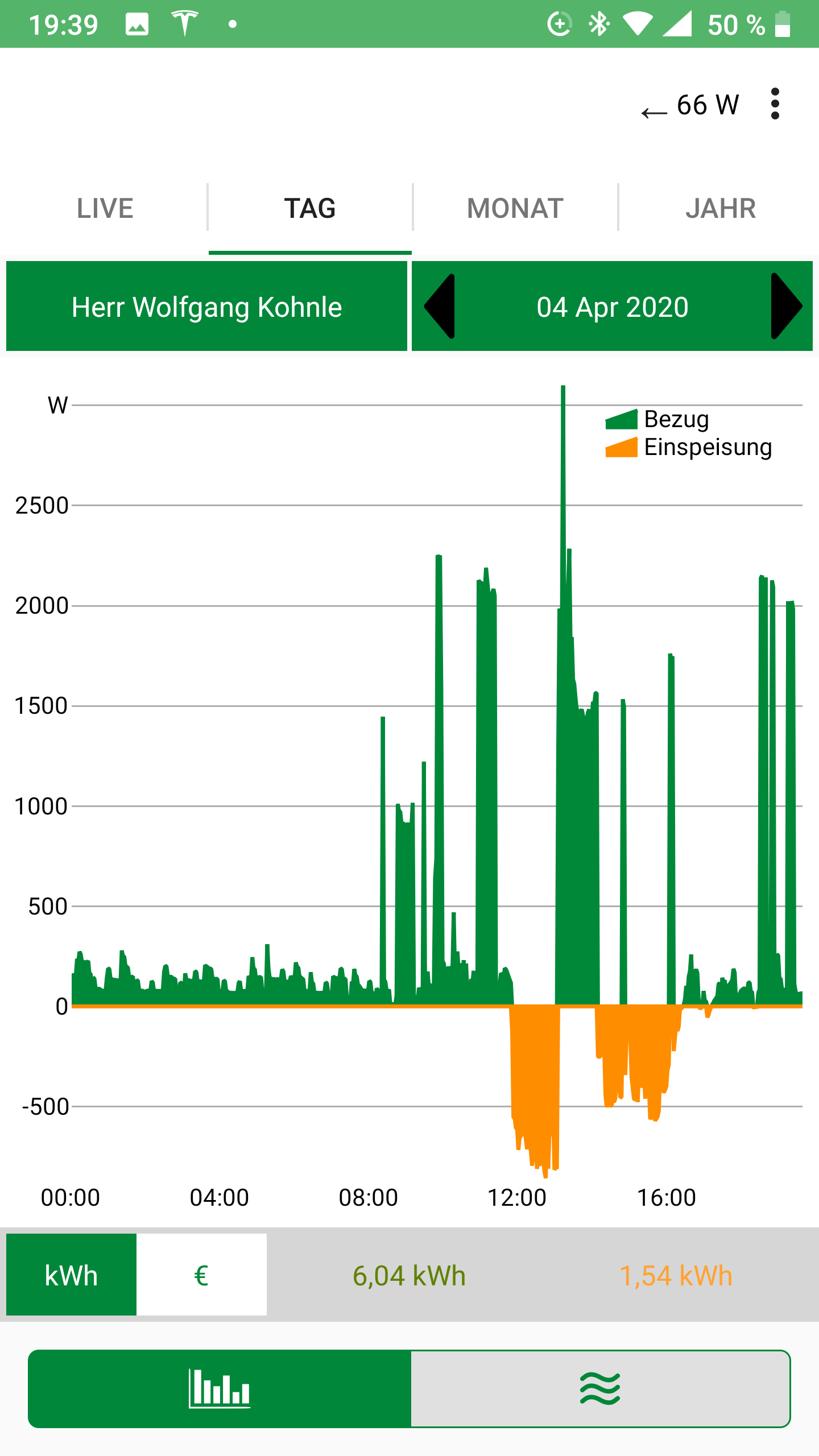
Task: Click the date label 04 Apr 2020
Action: pyautogui.click(x=613, y=307)
